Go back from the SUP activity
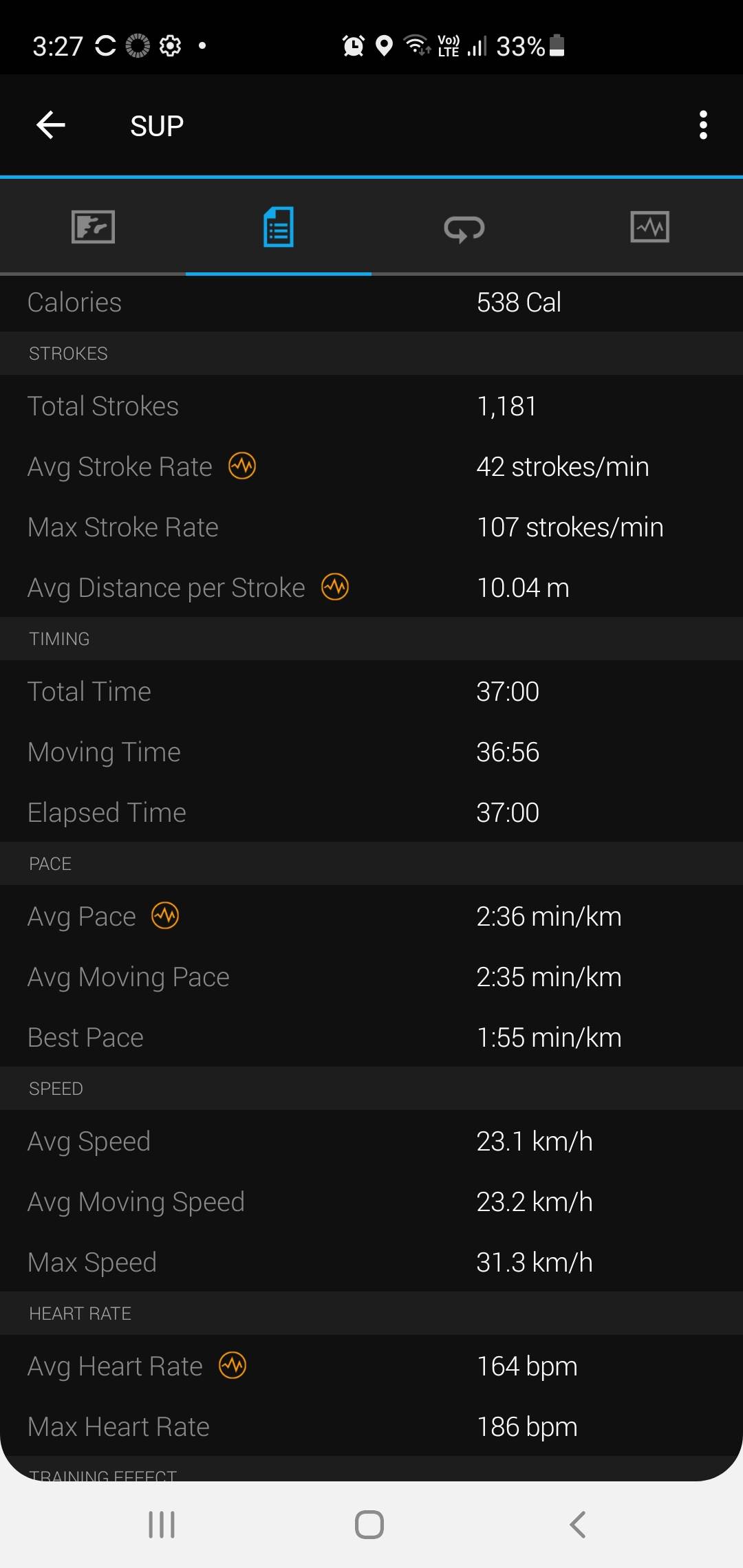 coord(51,125)
